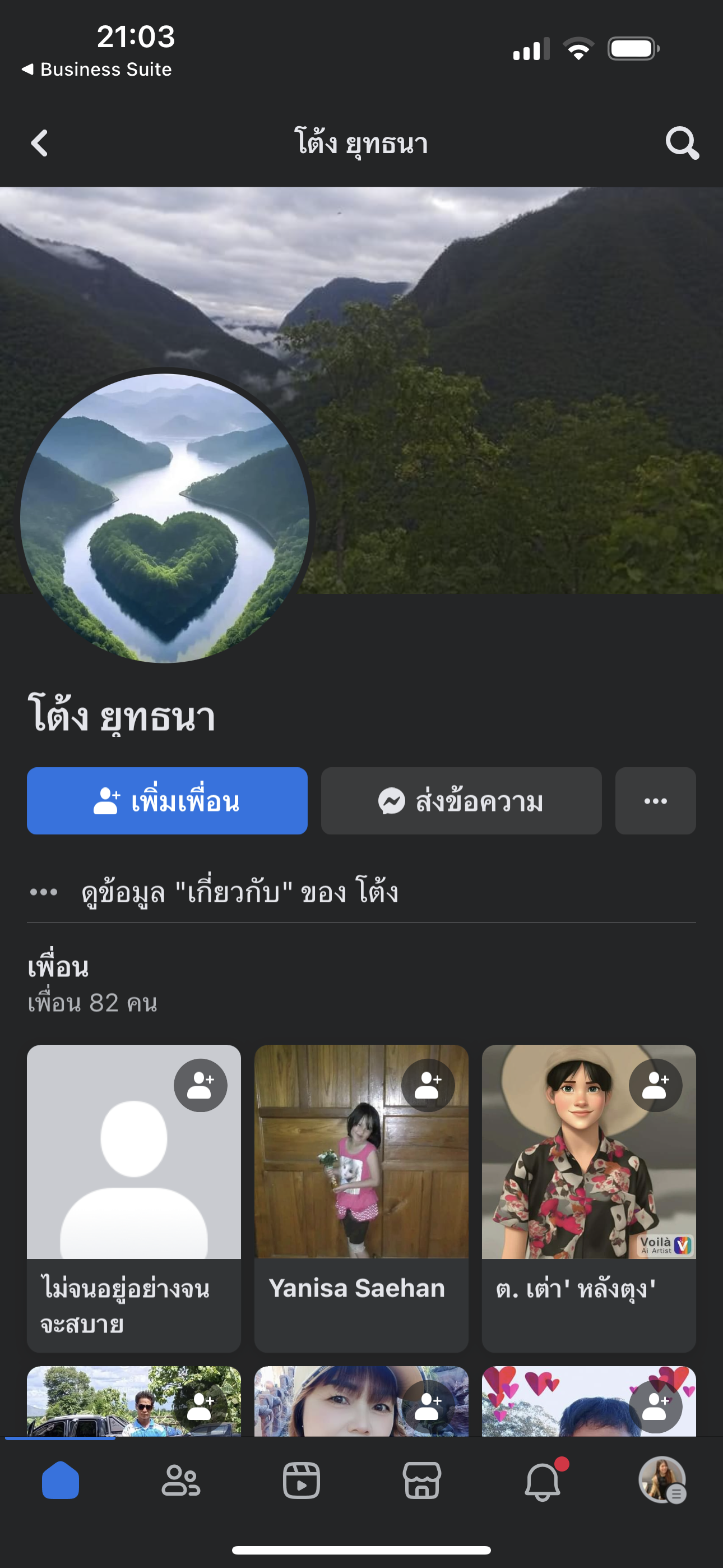The image size is (723, 1568).
Task: Open search on this profile
Action: tap(682, 144)
